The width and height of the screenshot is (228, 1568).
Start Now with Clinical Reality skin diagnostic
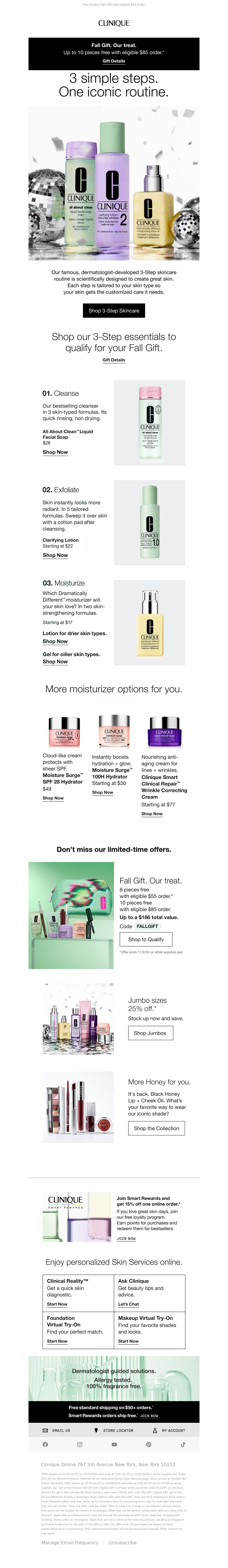pyautogui.click(x=57, y=1304)
